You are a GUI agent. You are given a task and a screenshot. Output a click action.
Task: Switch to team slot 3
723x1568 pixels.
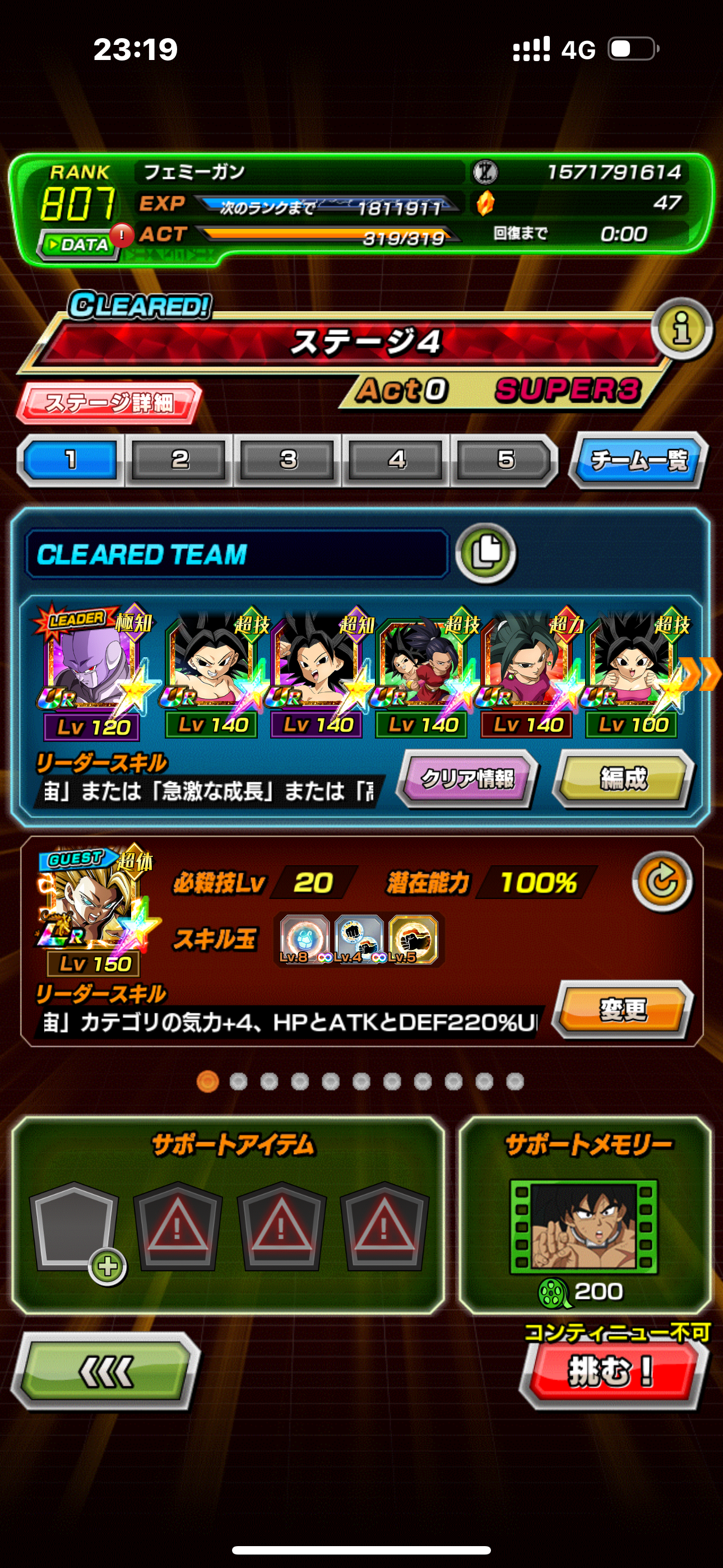tap(288, 459)
